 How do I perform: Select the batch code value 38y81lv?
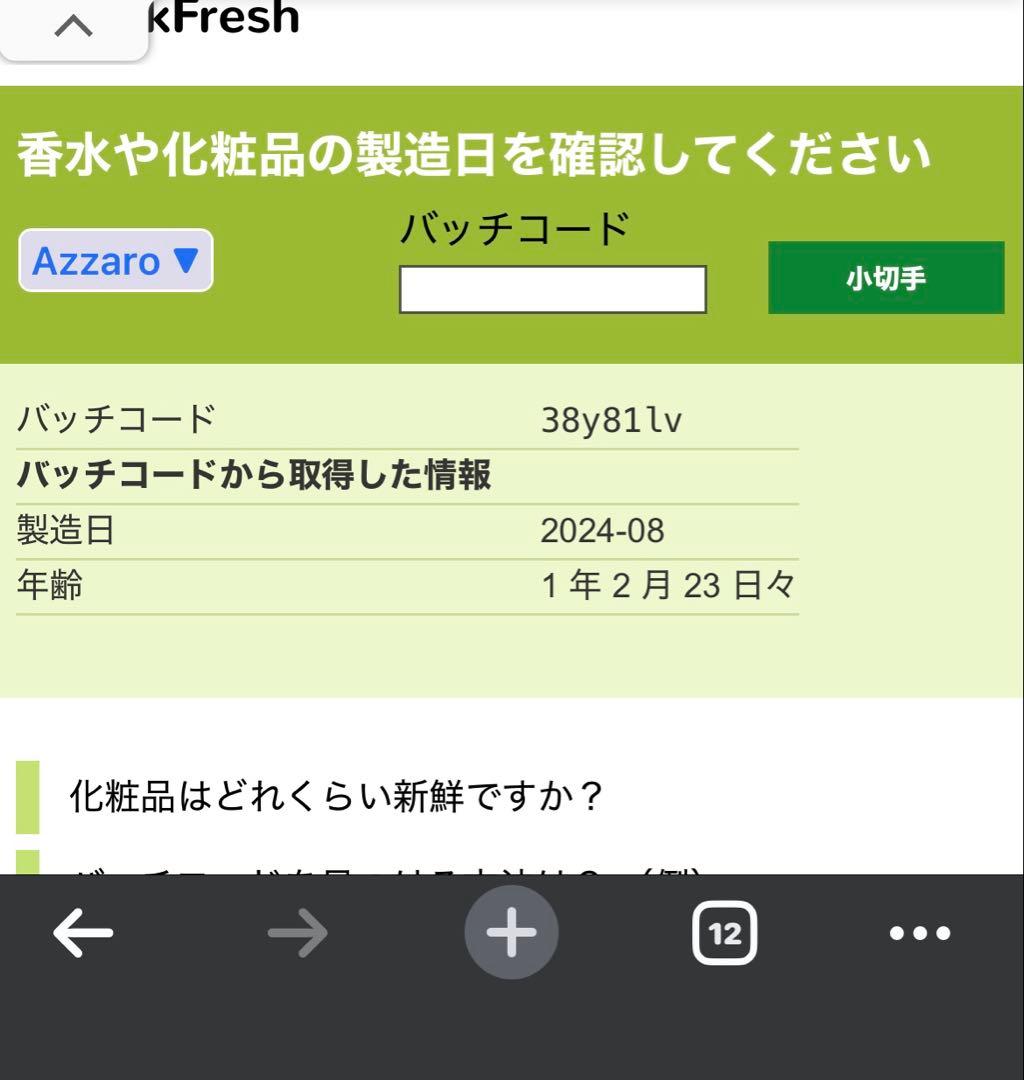[x=611, y=420]
